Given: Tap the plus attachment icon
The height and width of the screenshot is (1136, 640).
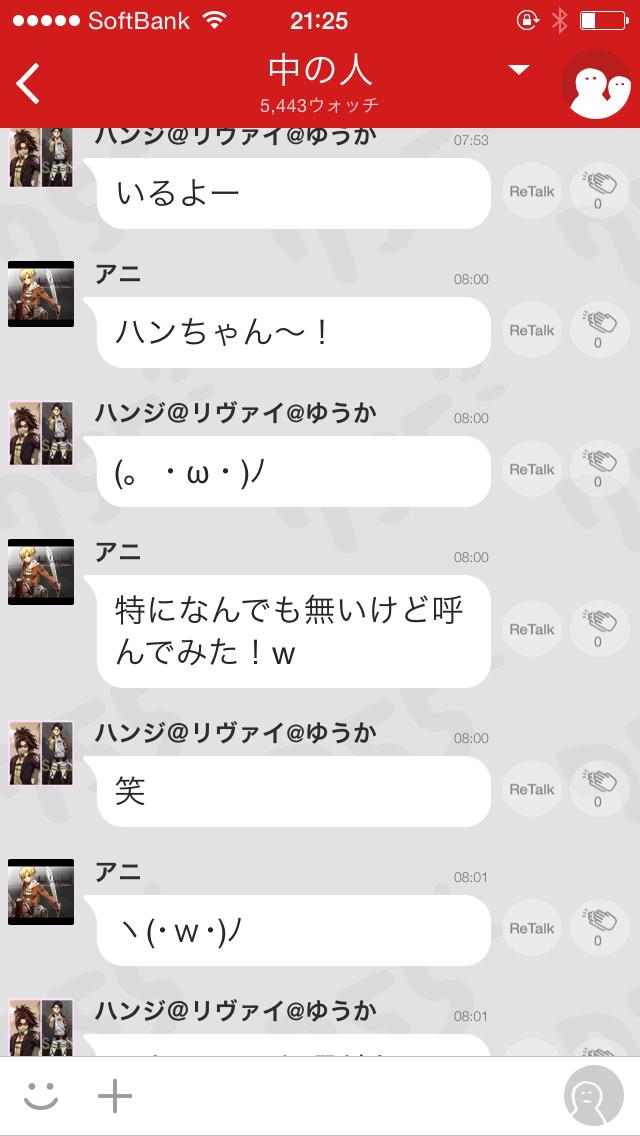Looking at the screenshot, I should pos(115,1097).
